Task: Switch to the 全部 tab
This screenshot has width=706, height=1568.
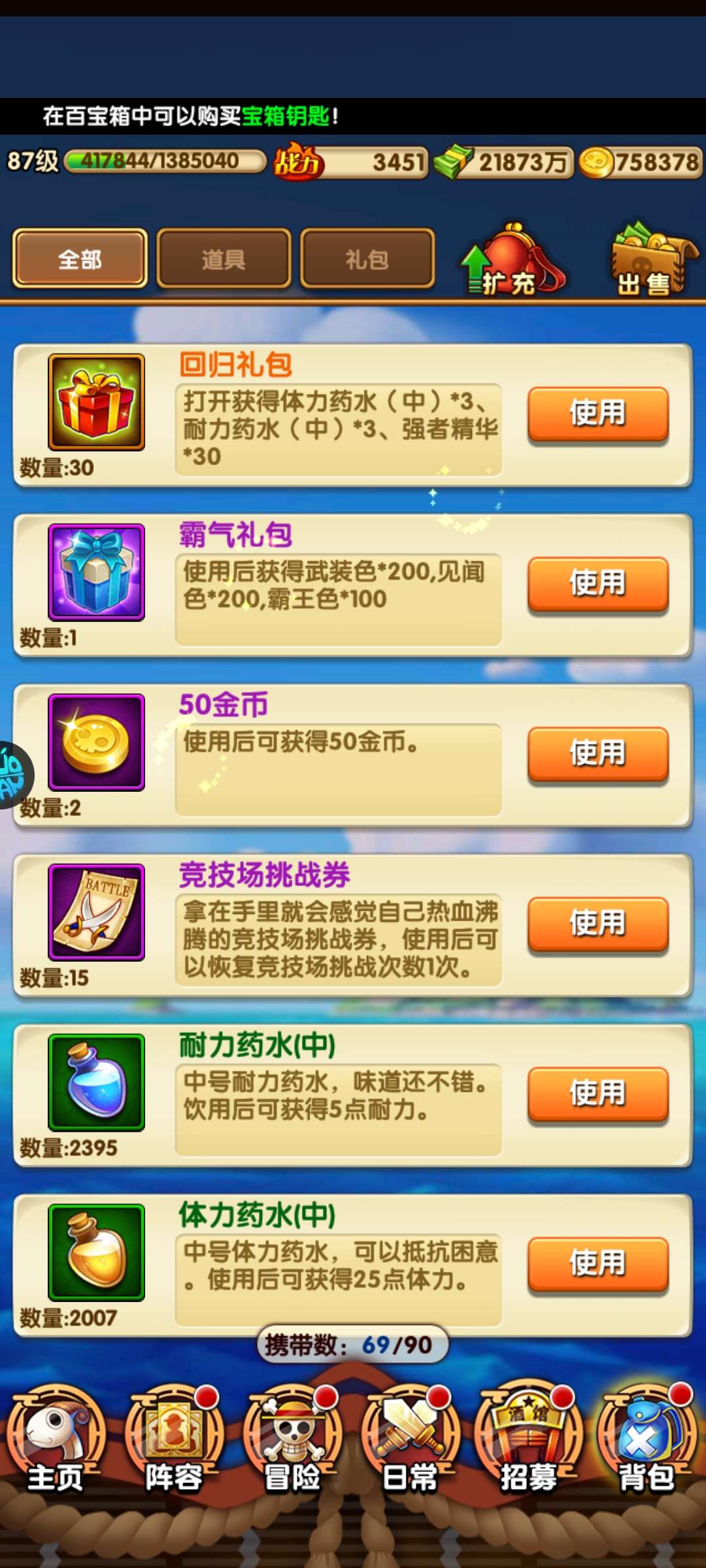Action: point(80,259)
